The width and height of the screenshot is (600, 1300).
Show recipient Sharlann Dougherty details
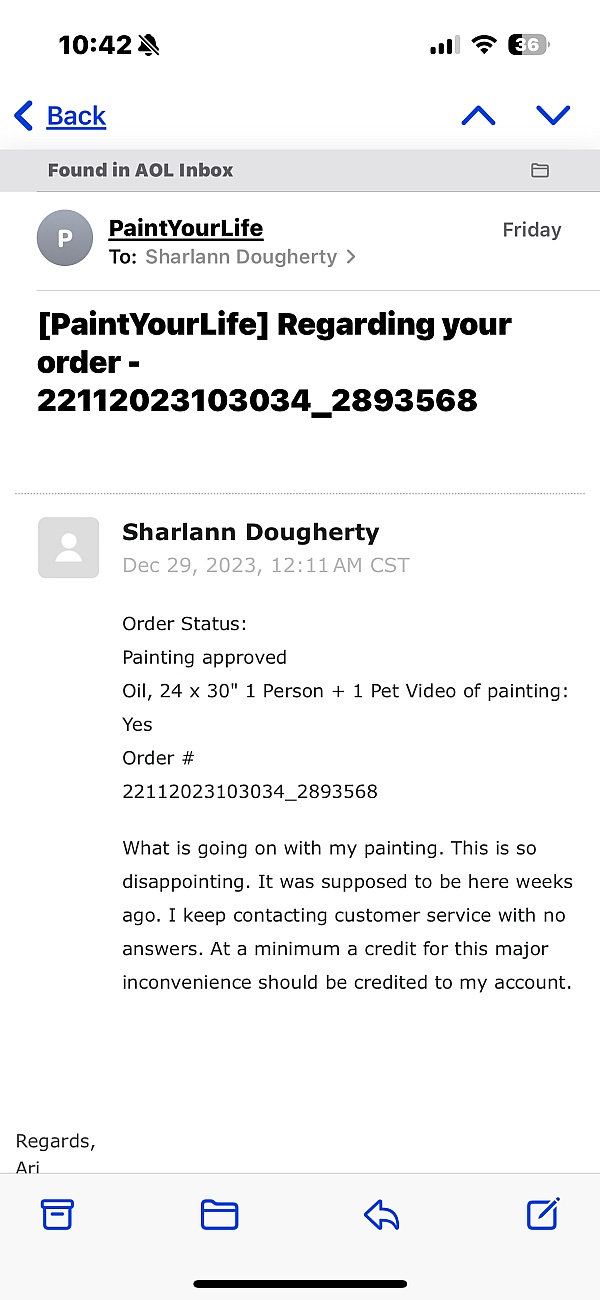250,257
